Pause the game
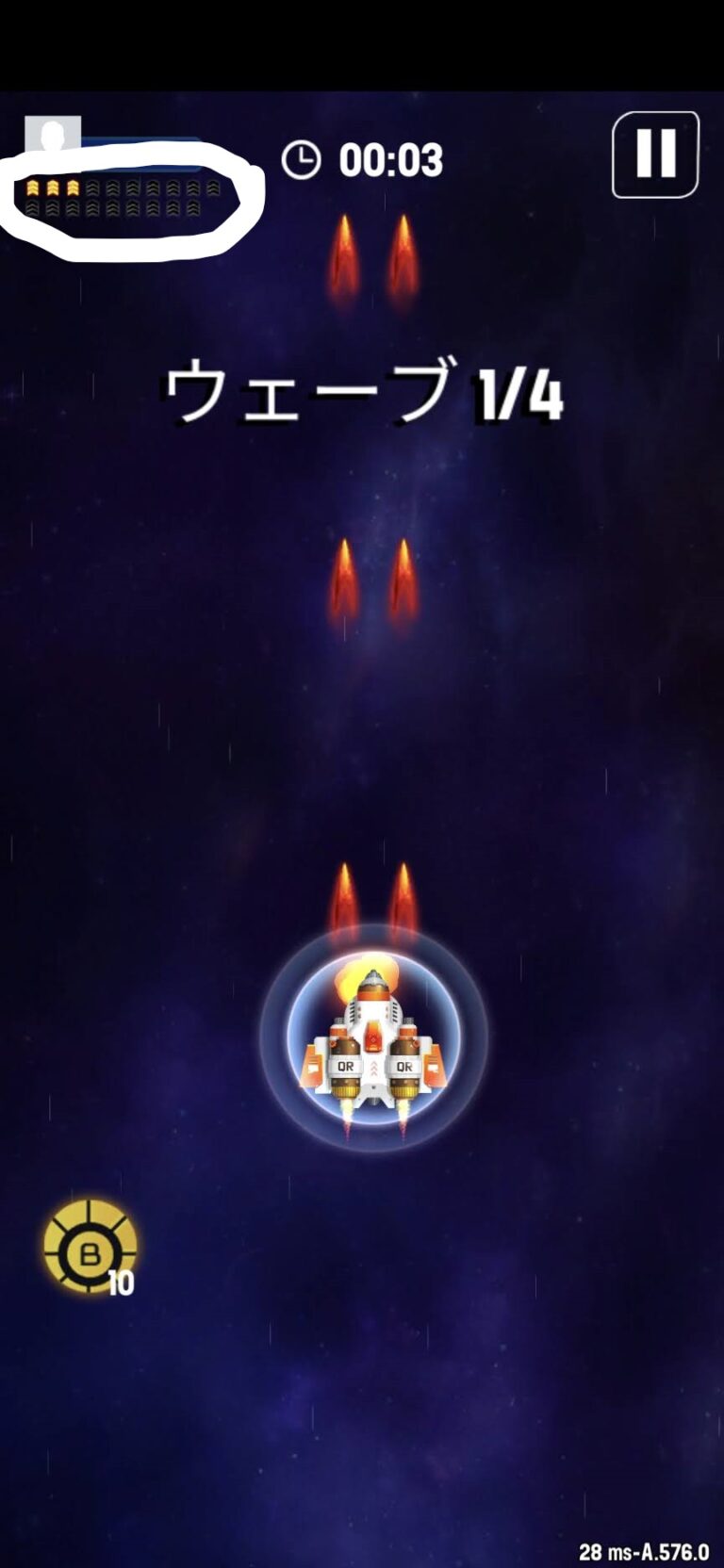 point(655,155)
